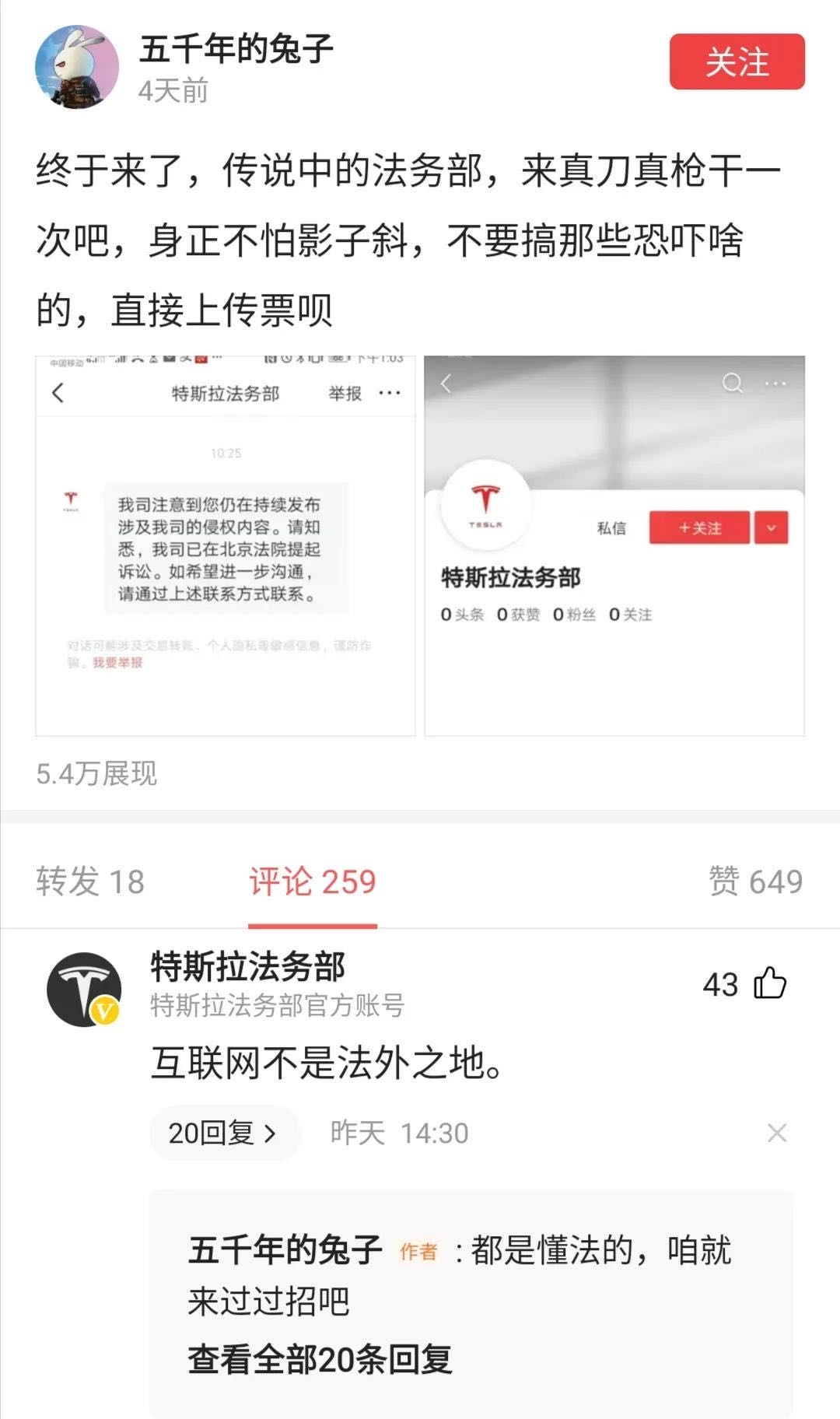Open 特斯拉法务部 commenter's avatar
The height and width of the screenshot is (1419, 840).
click(84, 989)
